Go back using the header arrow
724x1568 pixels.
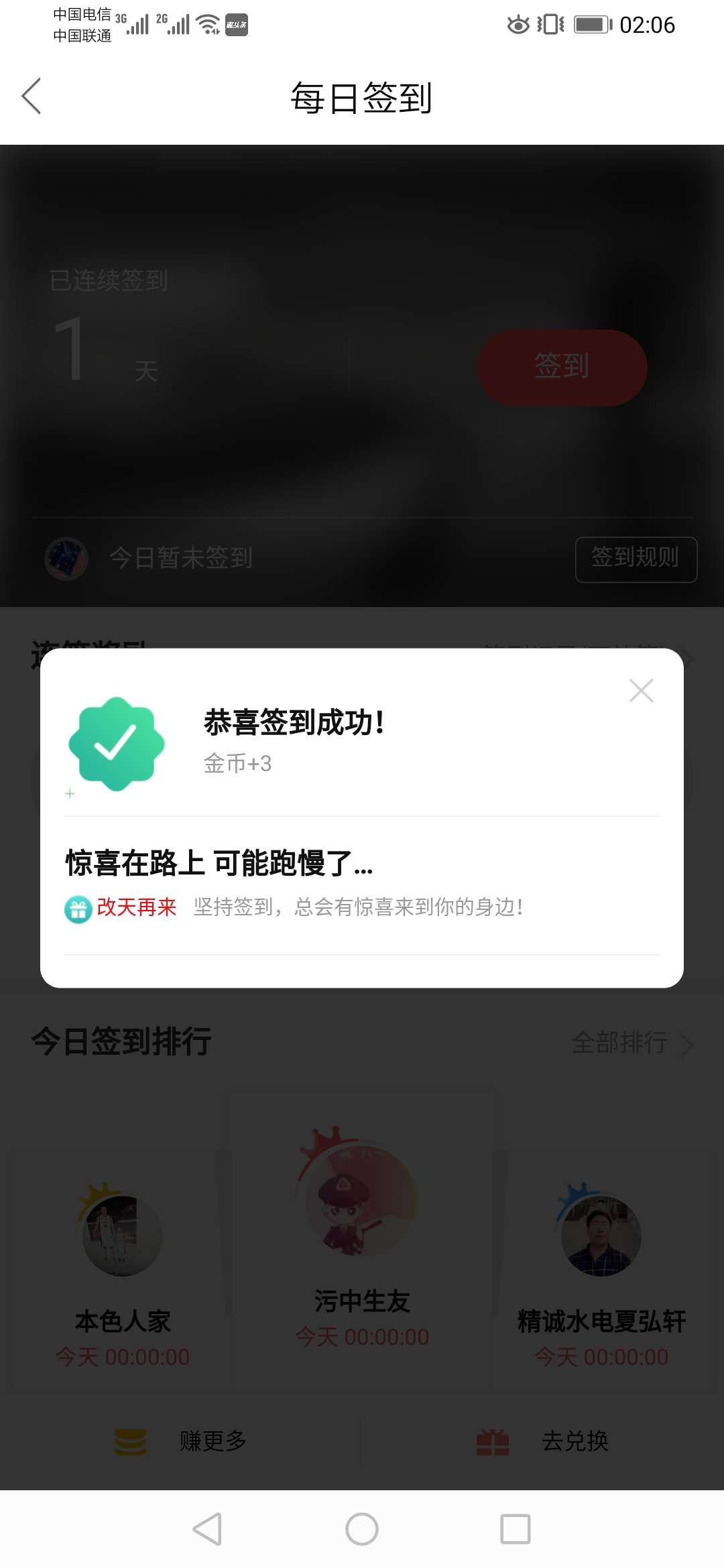point(32,96)
